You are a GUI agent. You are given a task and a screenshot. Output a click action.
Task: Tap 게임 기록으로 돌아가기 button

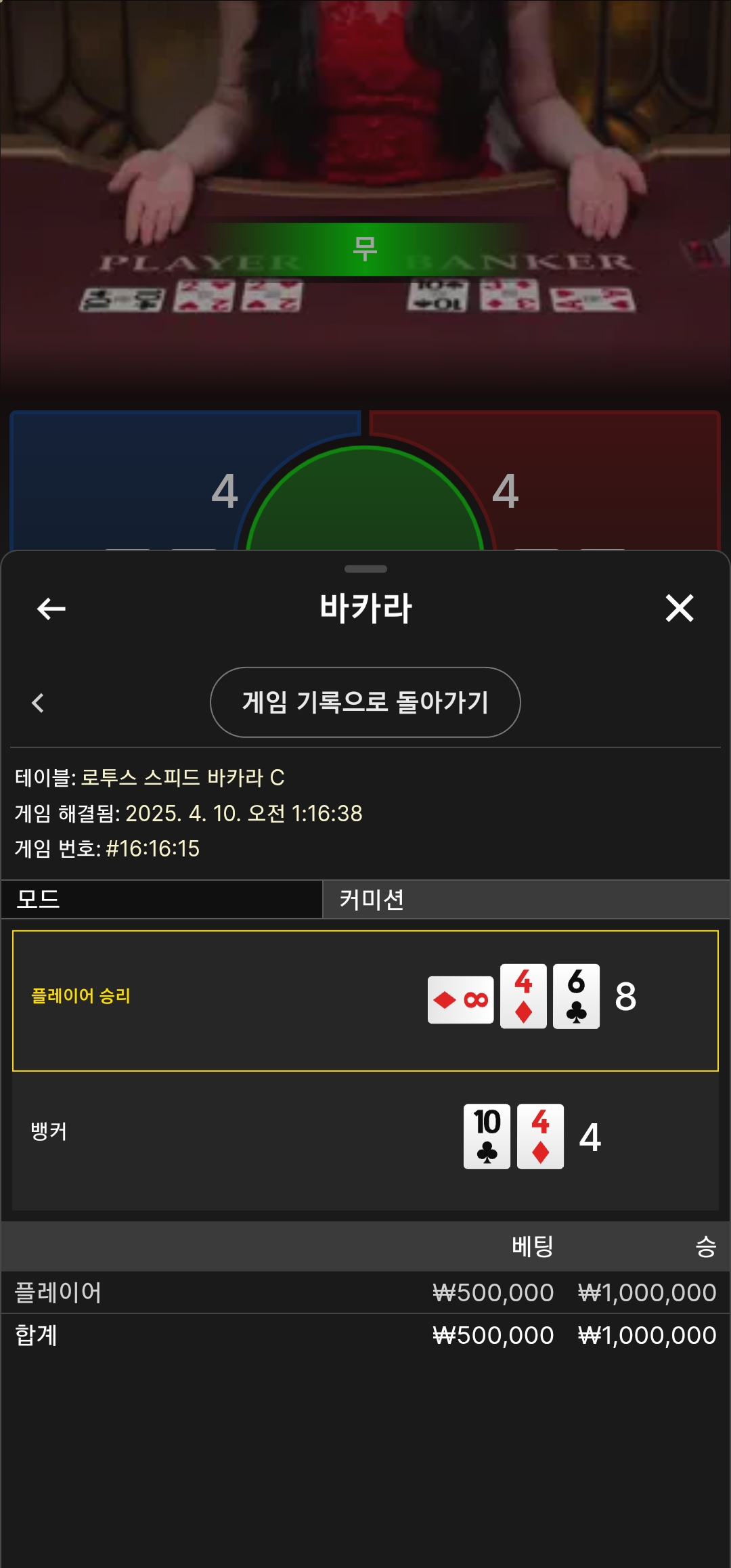pos(365,702)
